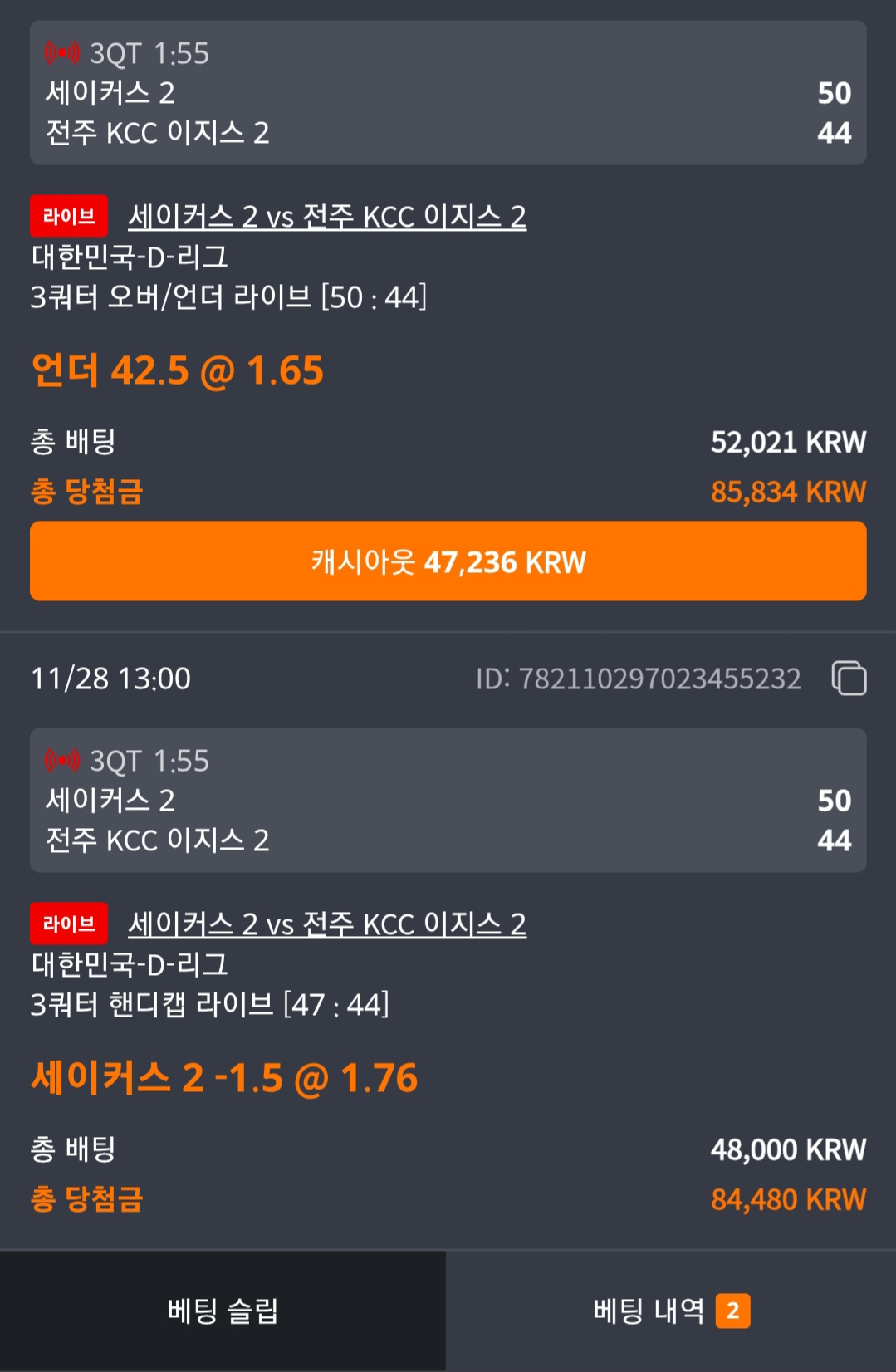The width and height of the screenshot is (896, 1372).
Task: Open match link above the 3rd quarter handicap bet
Action: [326, 924]
